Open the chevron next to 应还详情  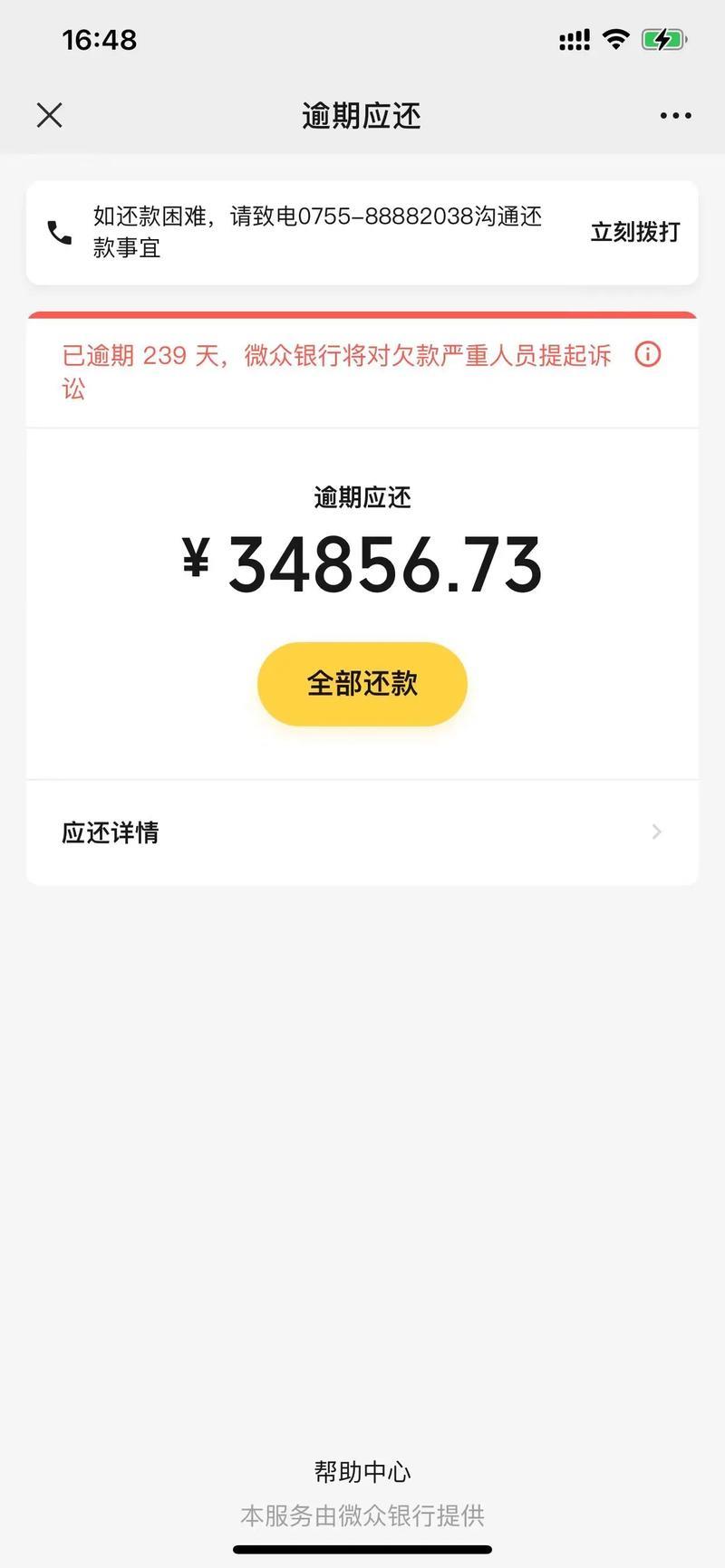656,832
